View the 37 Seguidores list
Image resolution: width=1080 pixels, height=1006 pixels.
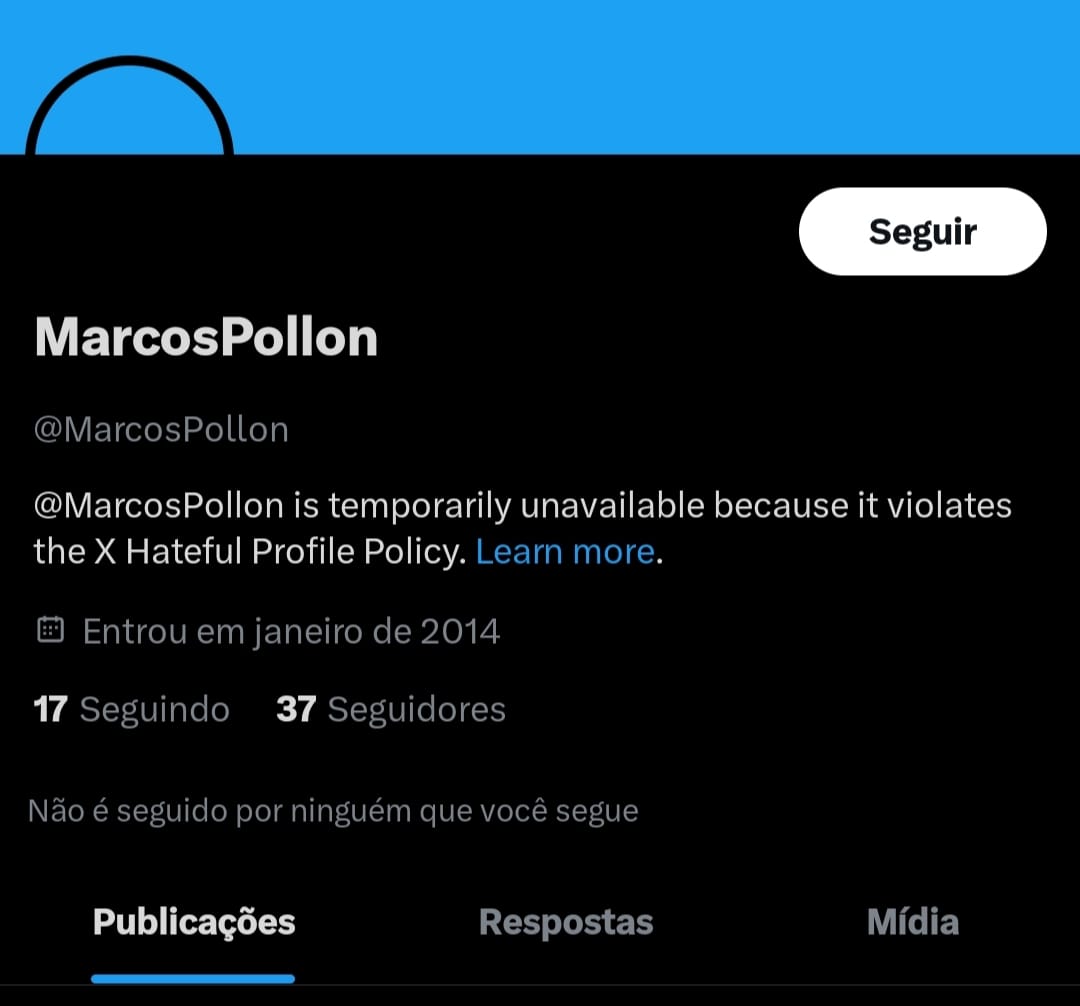click(391, 709)
